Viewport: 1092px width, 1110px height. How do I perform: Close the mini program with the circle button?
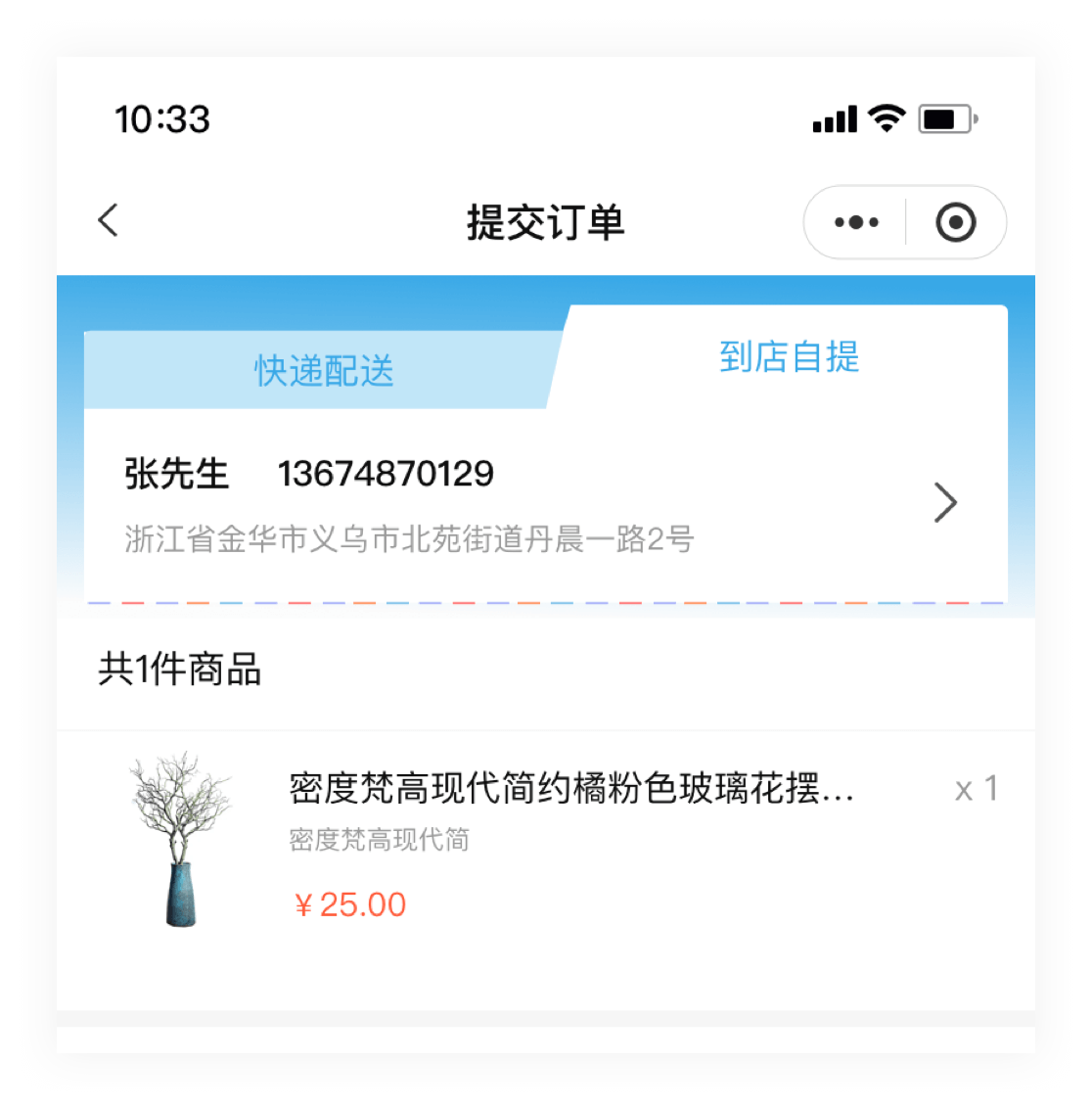point(955,223)
